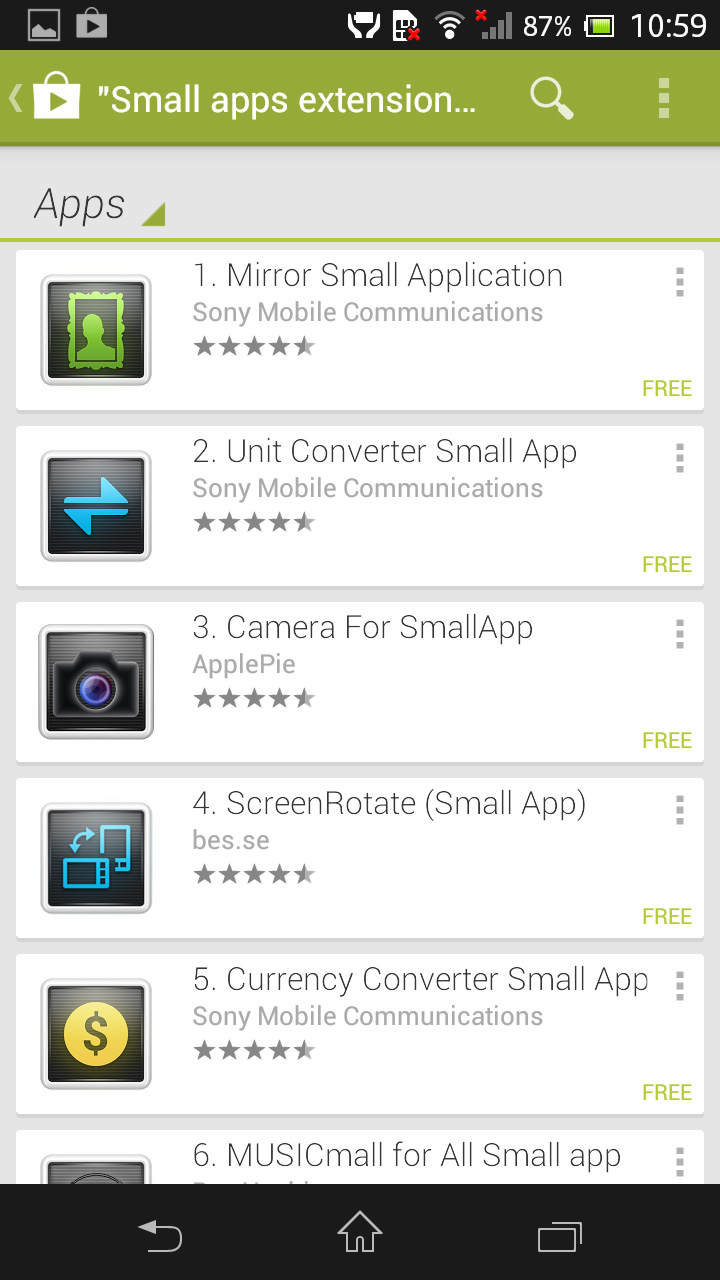Expand the Apps category dropdown

98,205
